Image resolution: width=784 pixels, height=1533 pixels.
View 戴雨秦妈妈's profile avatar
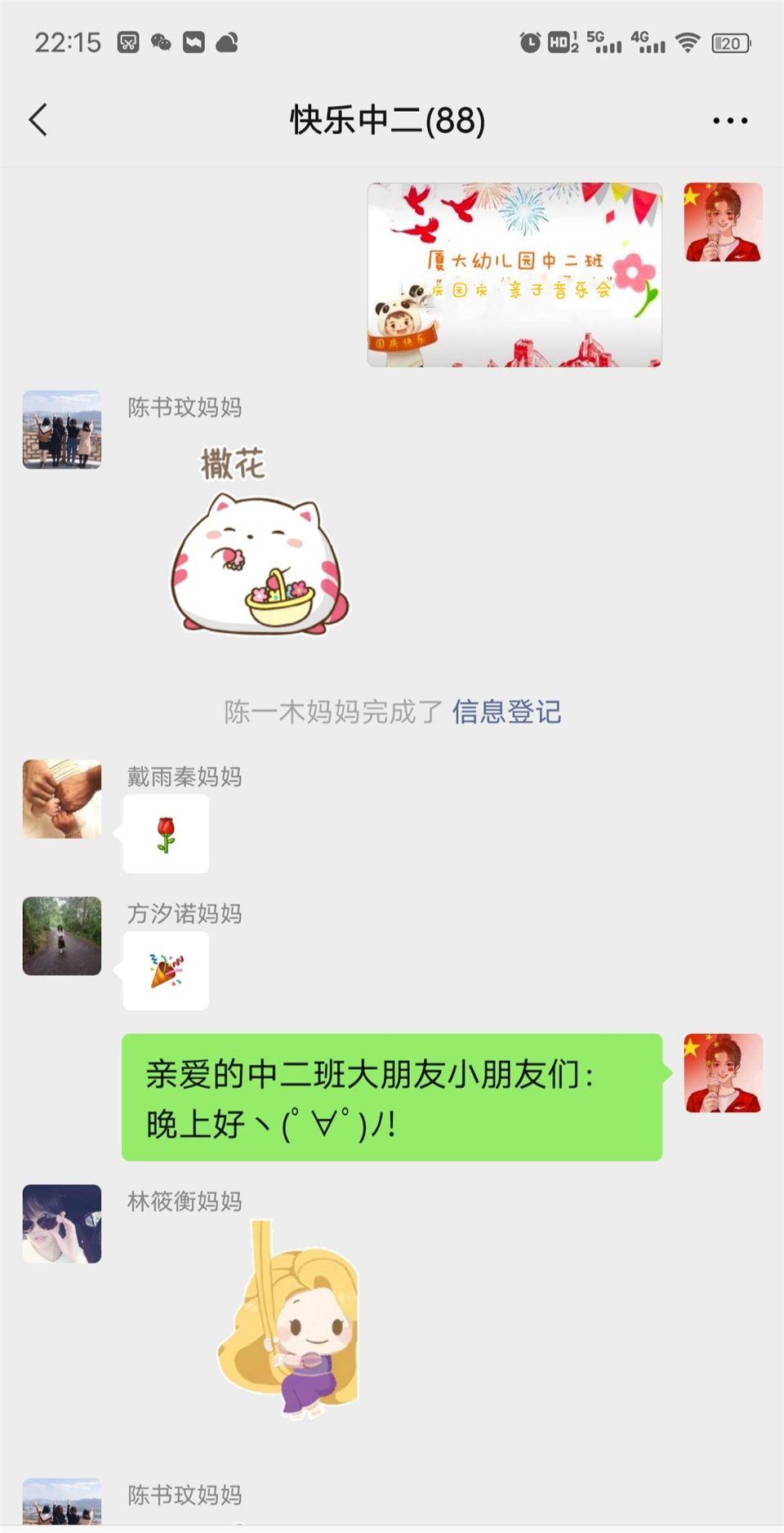point(62,799)
